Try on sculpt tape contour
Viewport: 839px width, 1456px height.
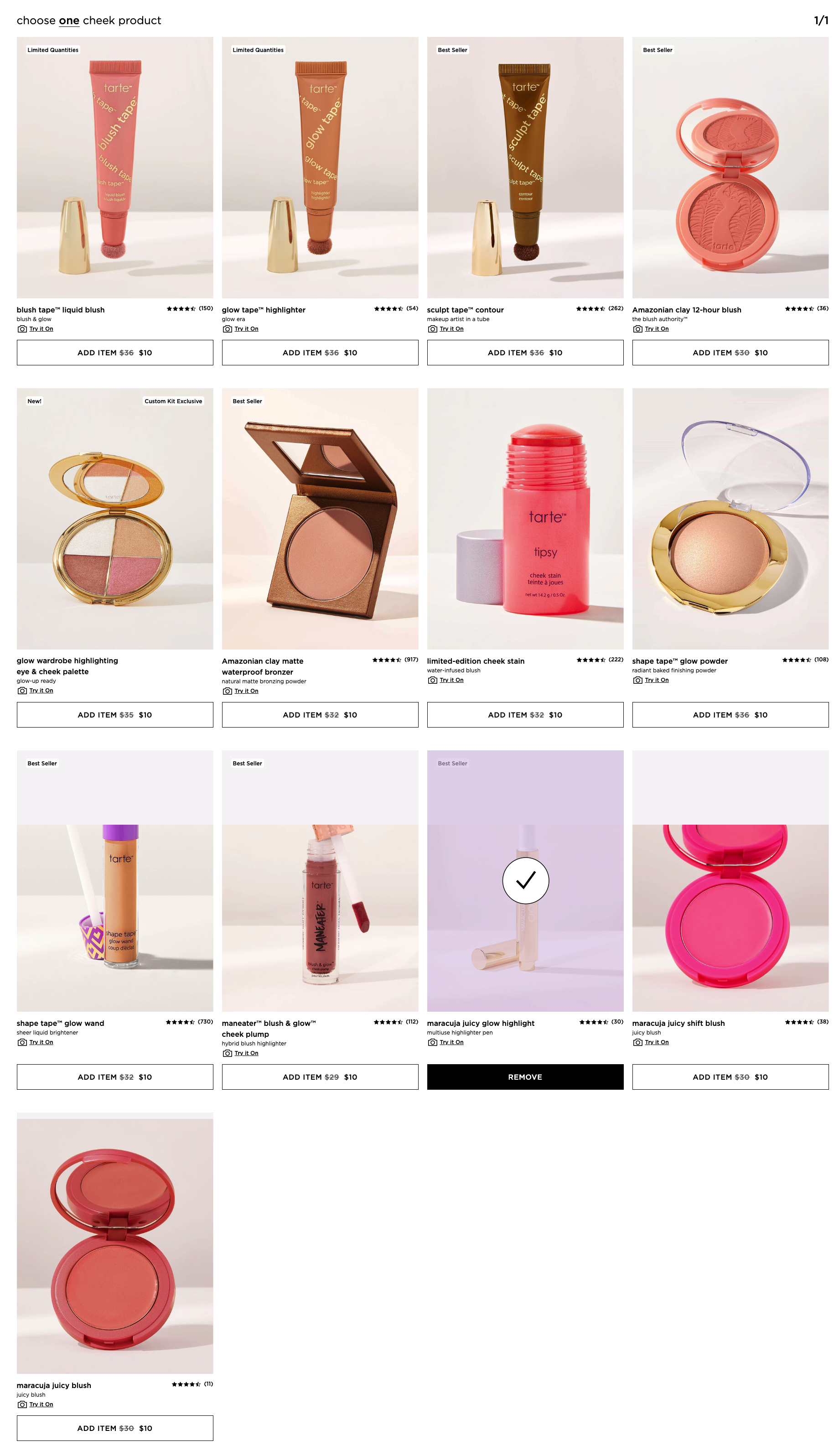pyautogui.click(x=451, y=328)
